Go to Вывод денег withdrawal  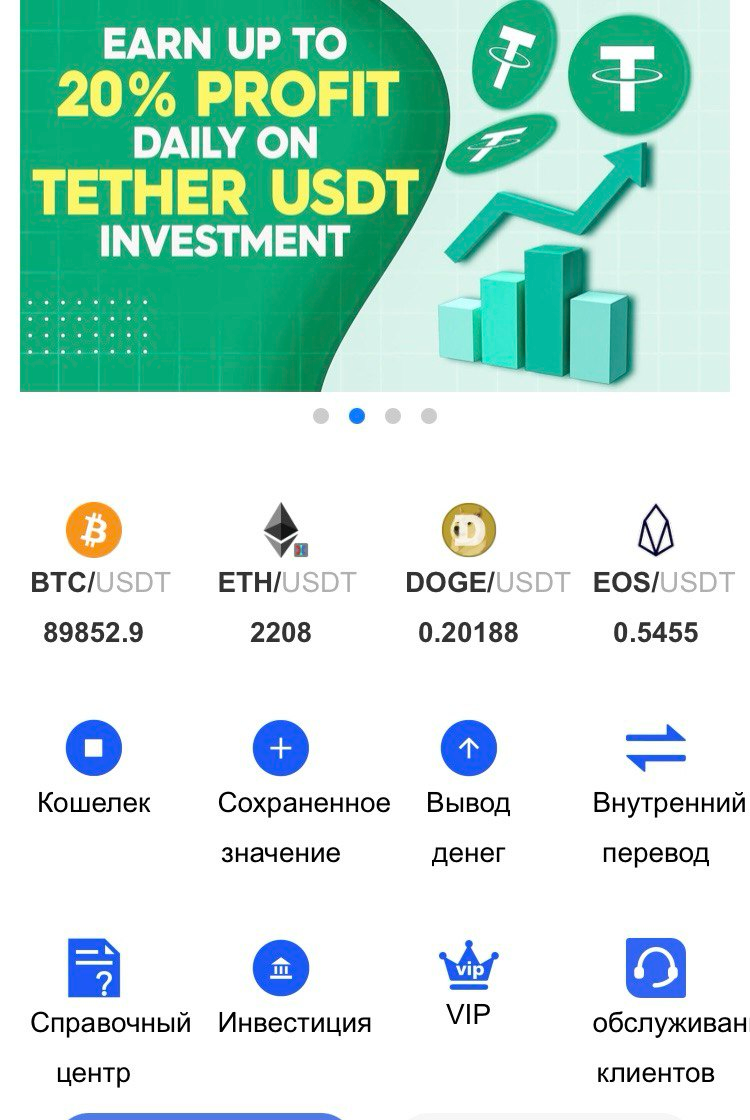click(469, 749)
